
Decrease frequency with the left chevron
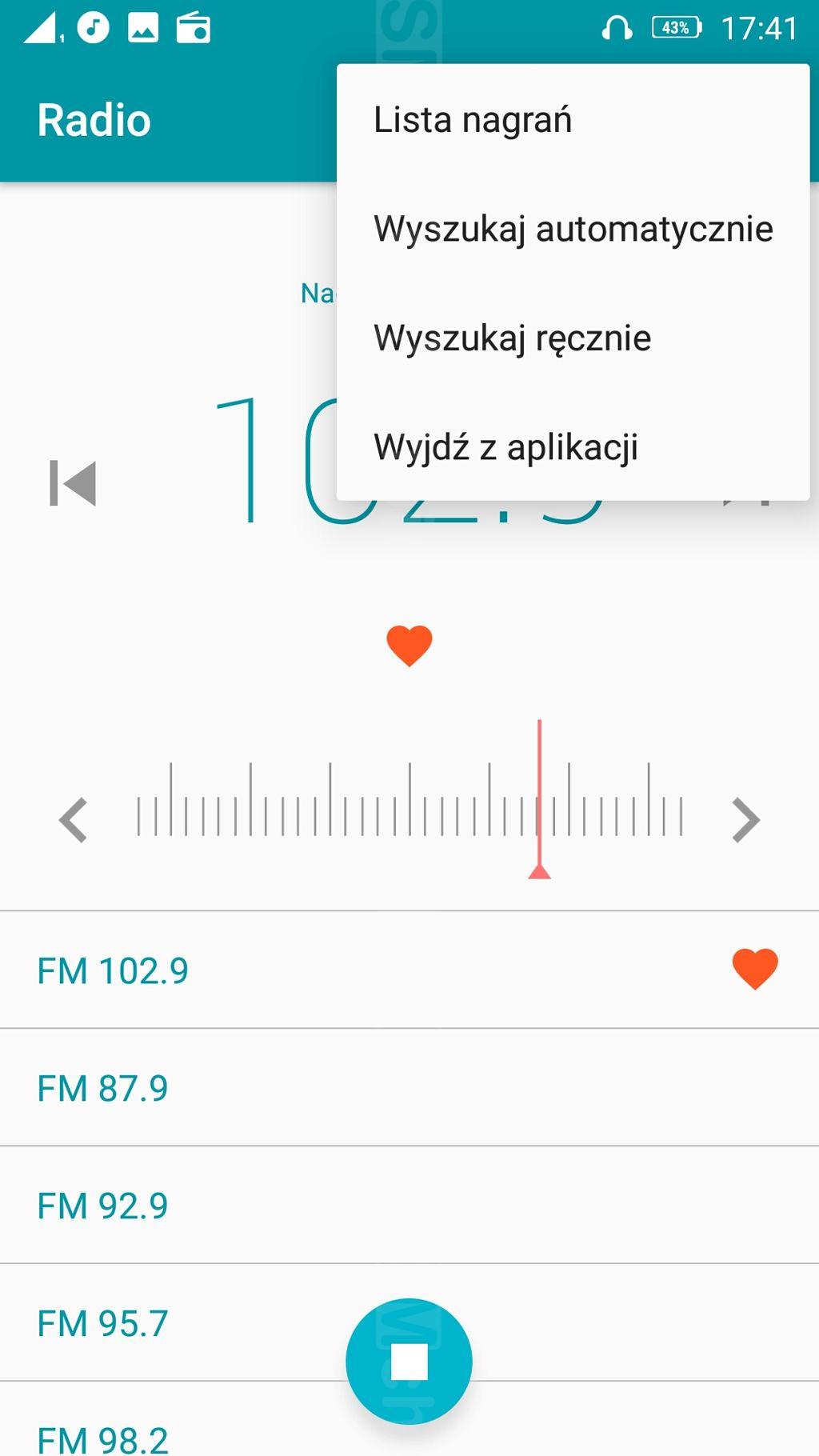click(x=74, y=820)
